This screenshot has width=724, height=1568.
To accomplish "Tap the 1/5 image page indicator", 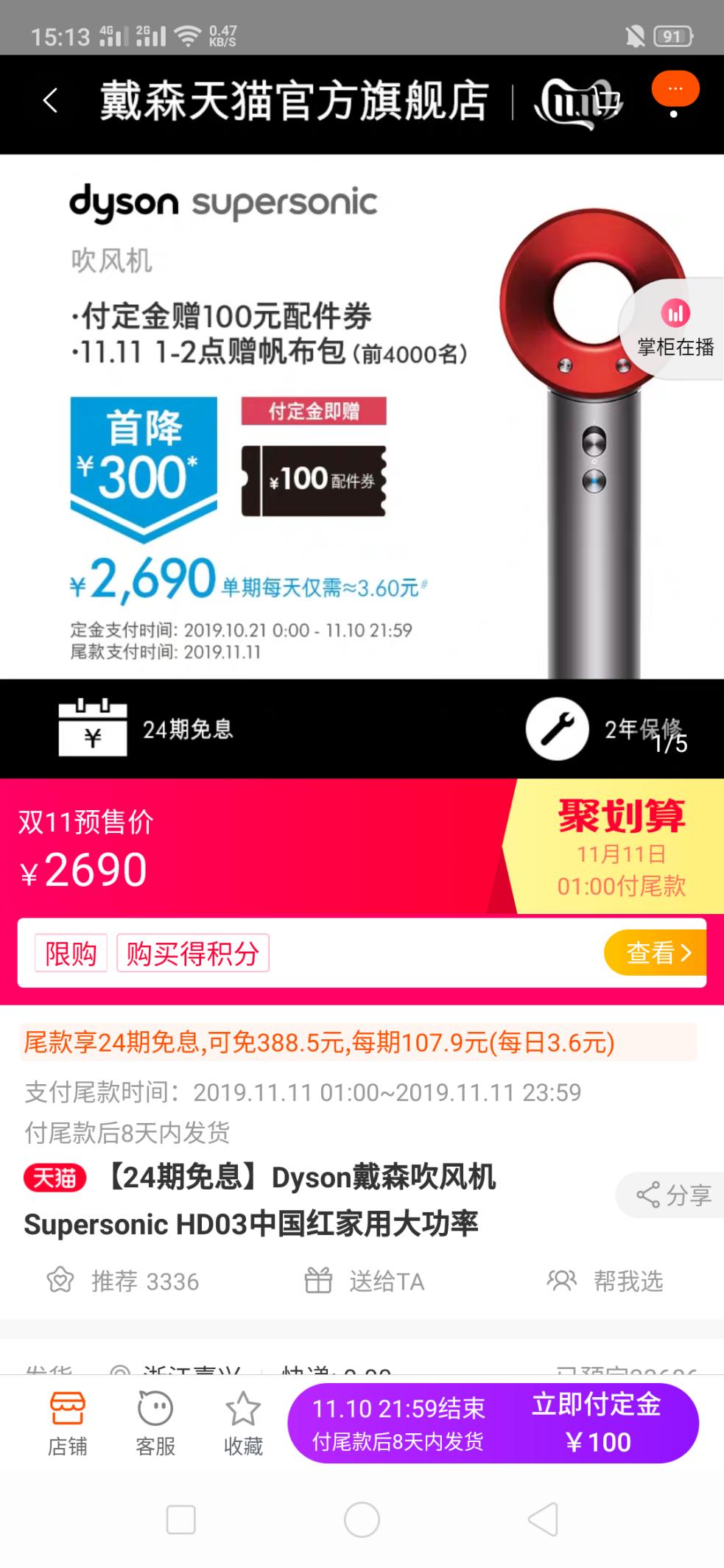I will click(x=671, y=745).
